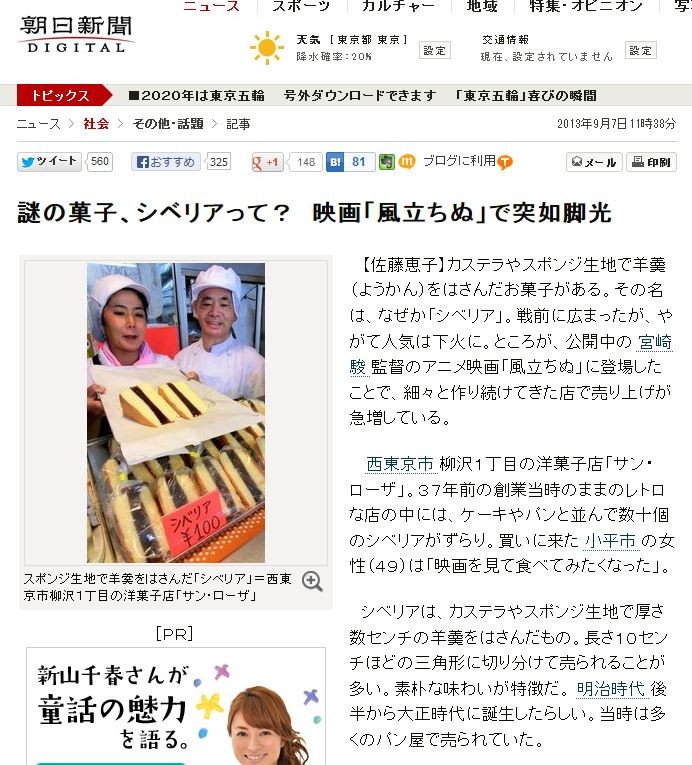Share article with the ツイート button

click(x=49, y=162)
